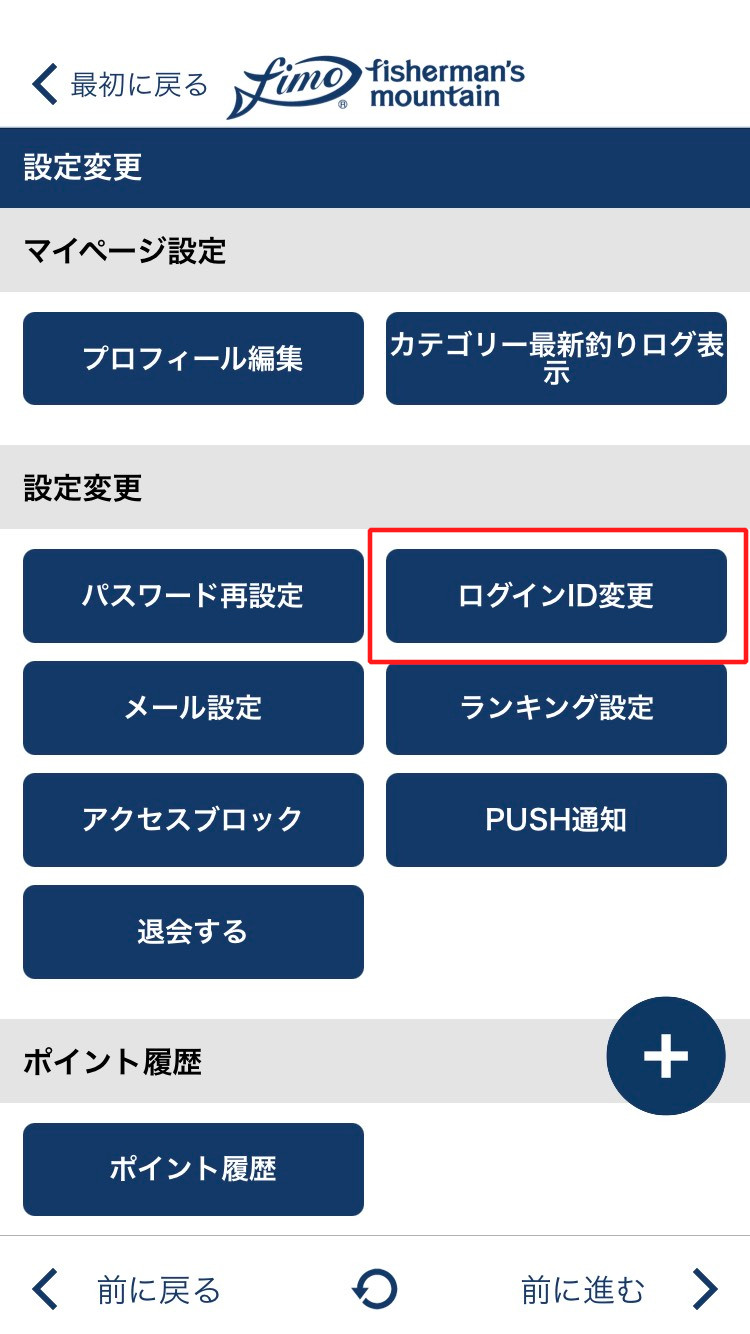Open プロフィール編集 button
This screenshot has height=1334, width=750.
193,359
